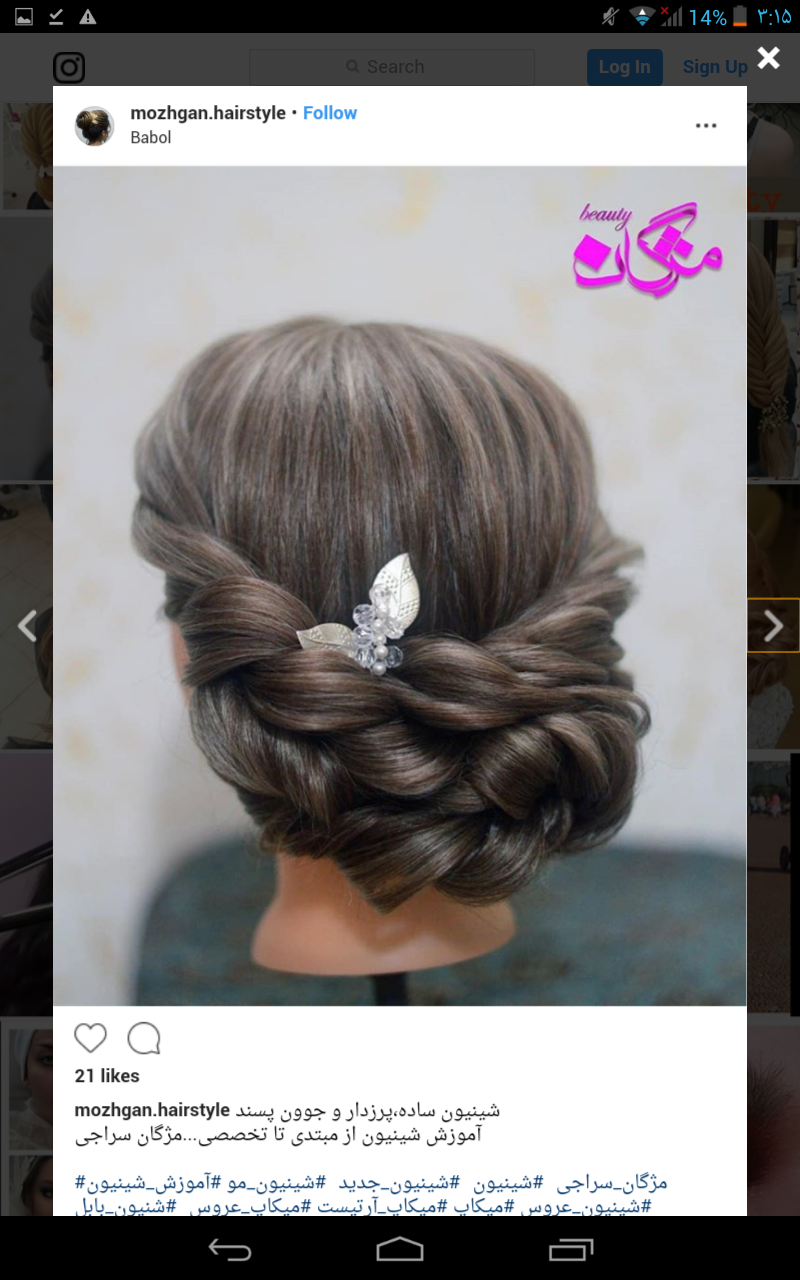Screen dimensions: 800x1280
Task: Open the Babol location link
Action: point(151,138)
